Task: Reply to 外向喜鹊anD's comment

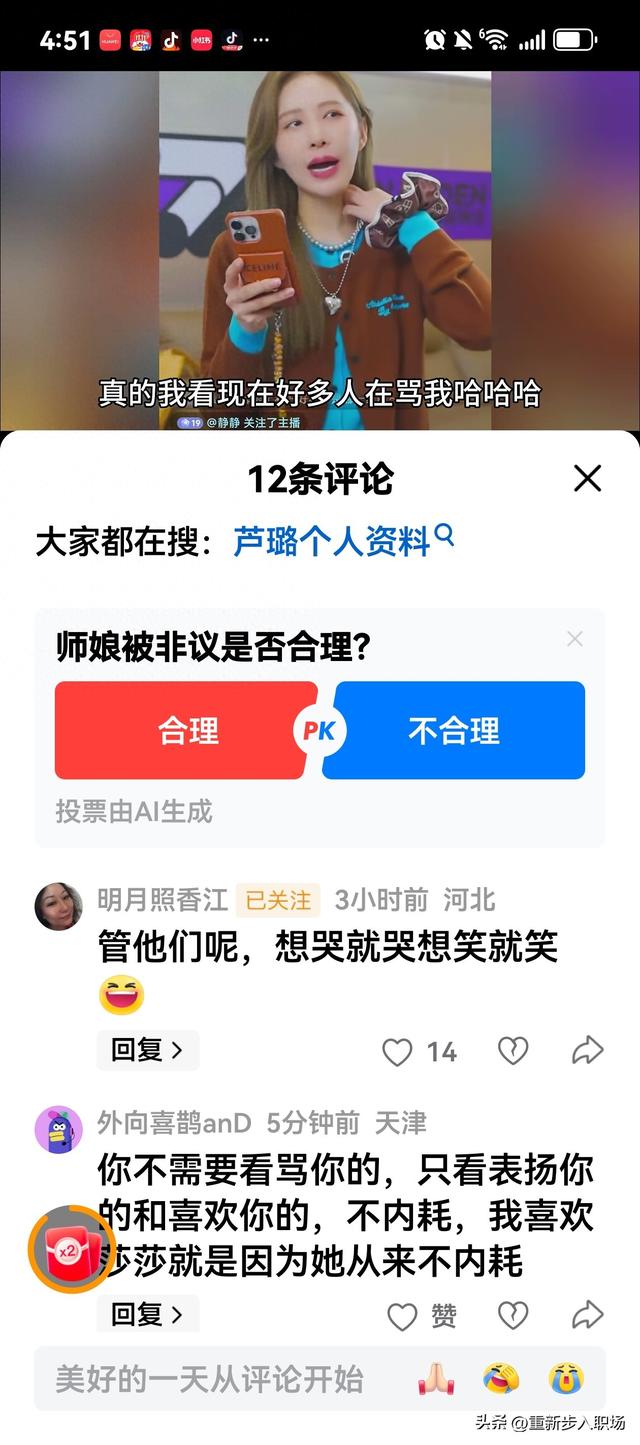Action: point(147,1314)
